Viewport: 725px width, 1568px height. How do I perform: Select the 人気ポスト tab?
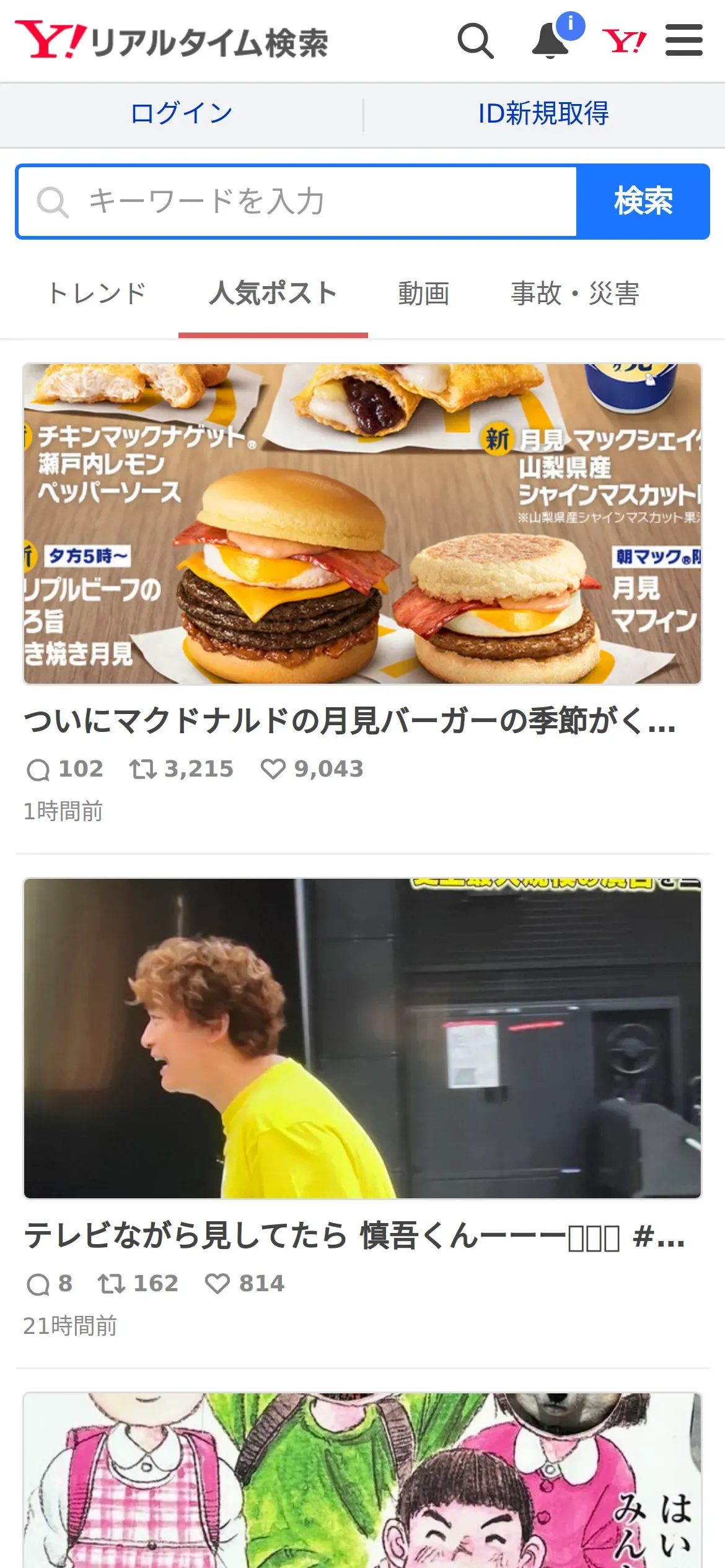[x=273, y=294]
